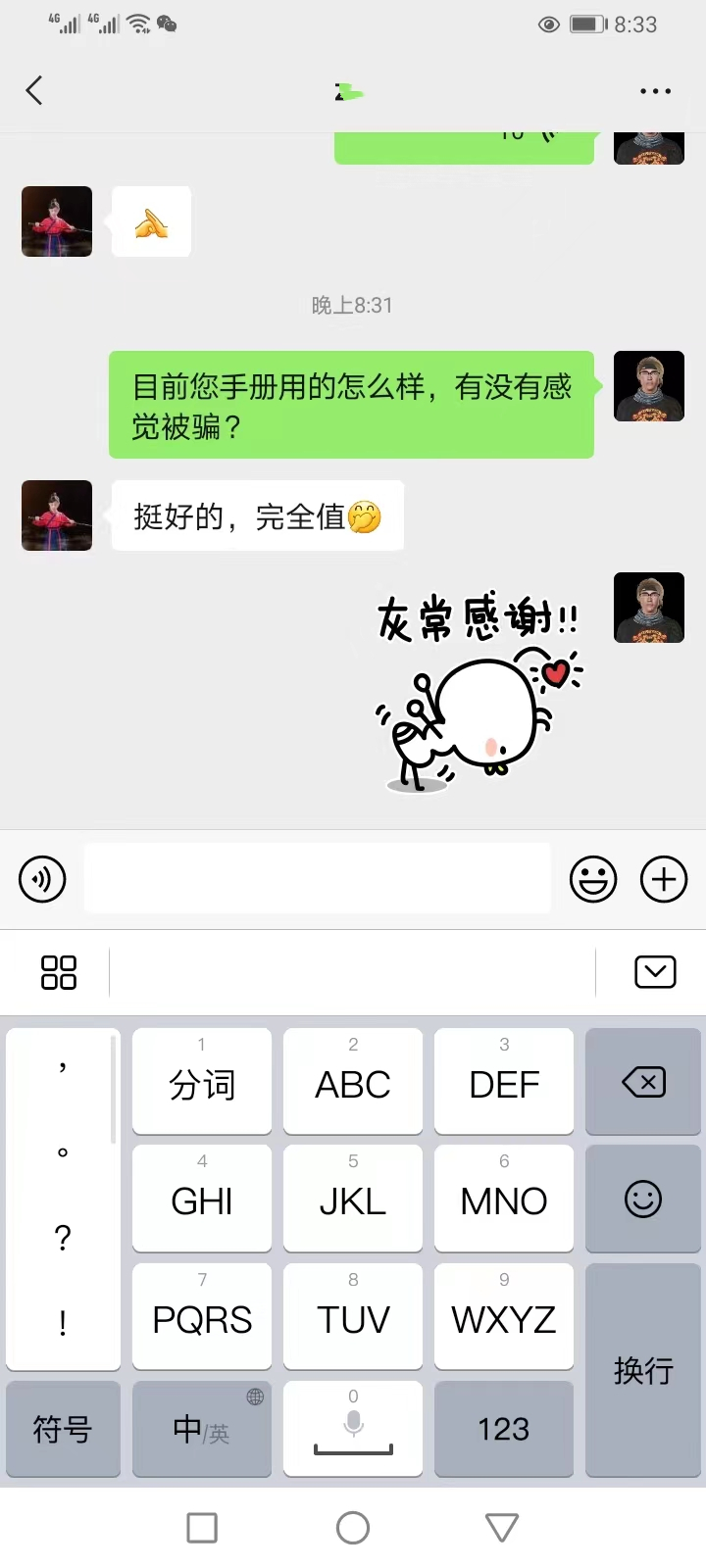Tap the 分词 key
The height and width of the screenshot is (1568, 706).
tap(202, 1082)
